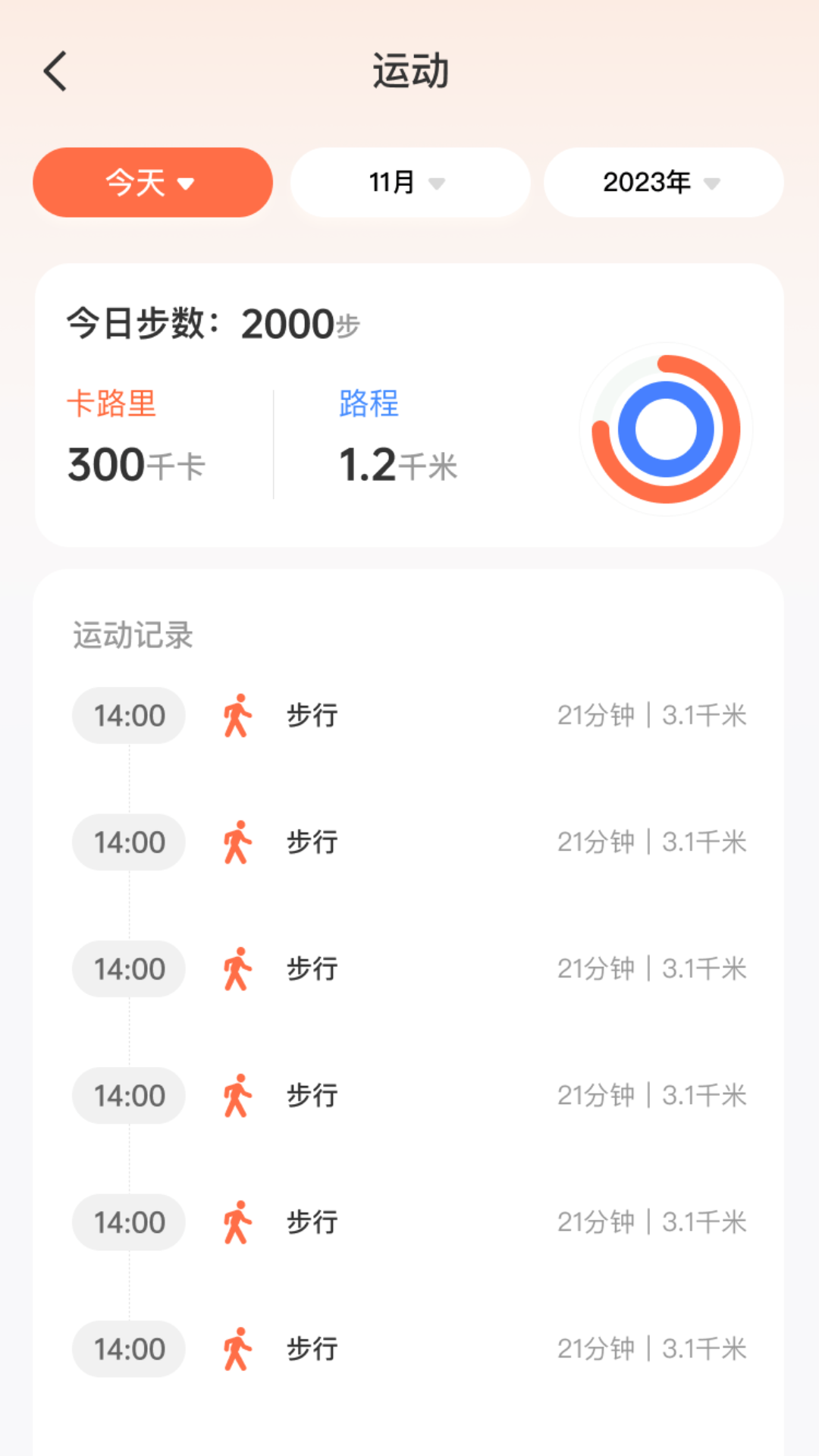Tap the walking icon on the fourth record
Viewport: 819px width, 1456px height.
coord(238,1094)
